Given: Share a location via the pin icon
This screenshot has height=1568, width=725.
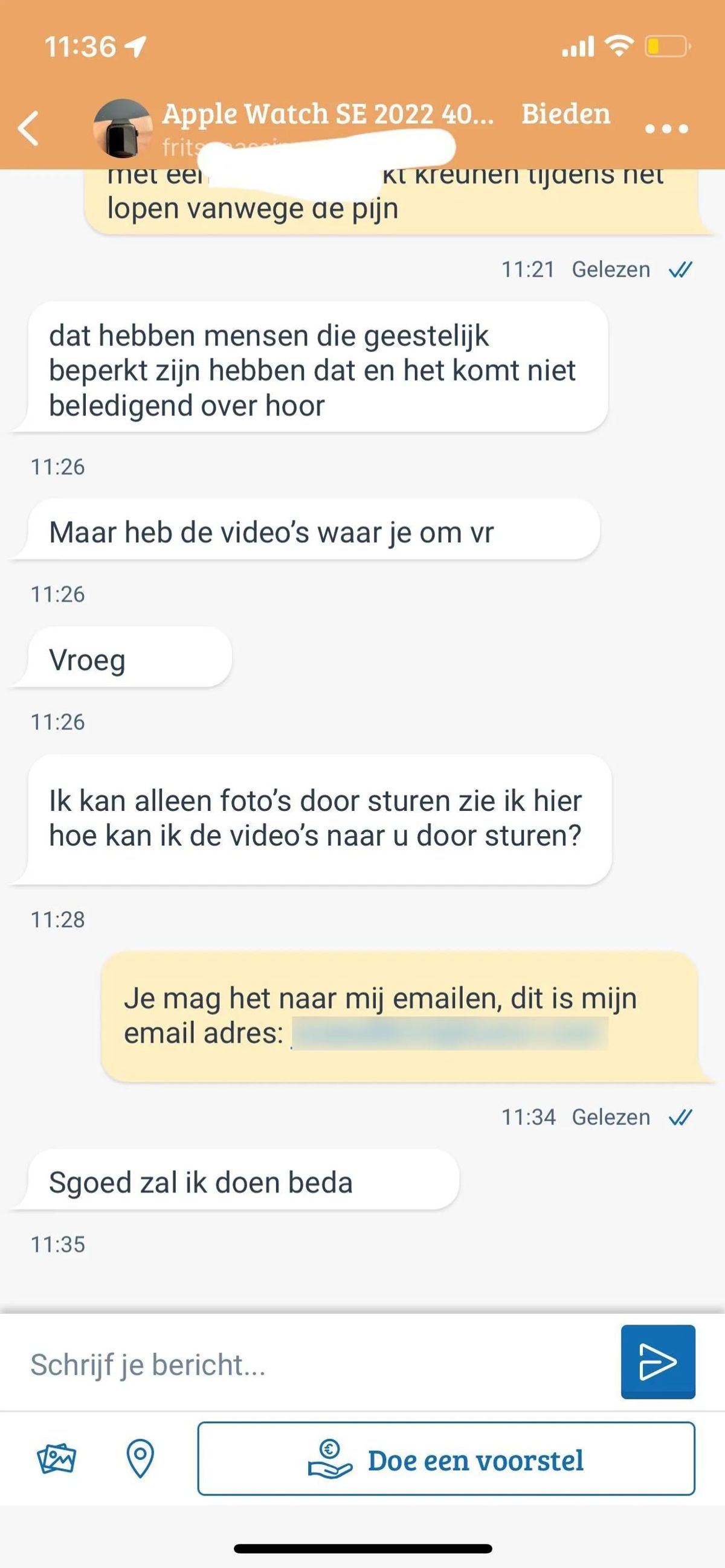Looking at the screenshot, I should (x=140, y=1459).
